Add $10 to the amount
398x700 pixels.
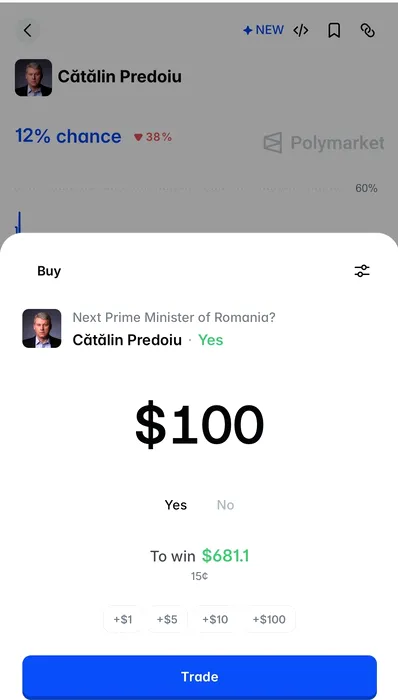[x=215, y=619]
